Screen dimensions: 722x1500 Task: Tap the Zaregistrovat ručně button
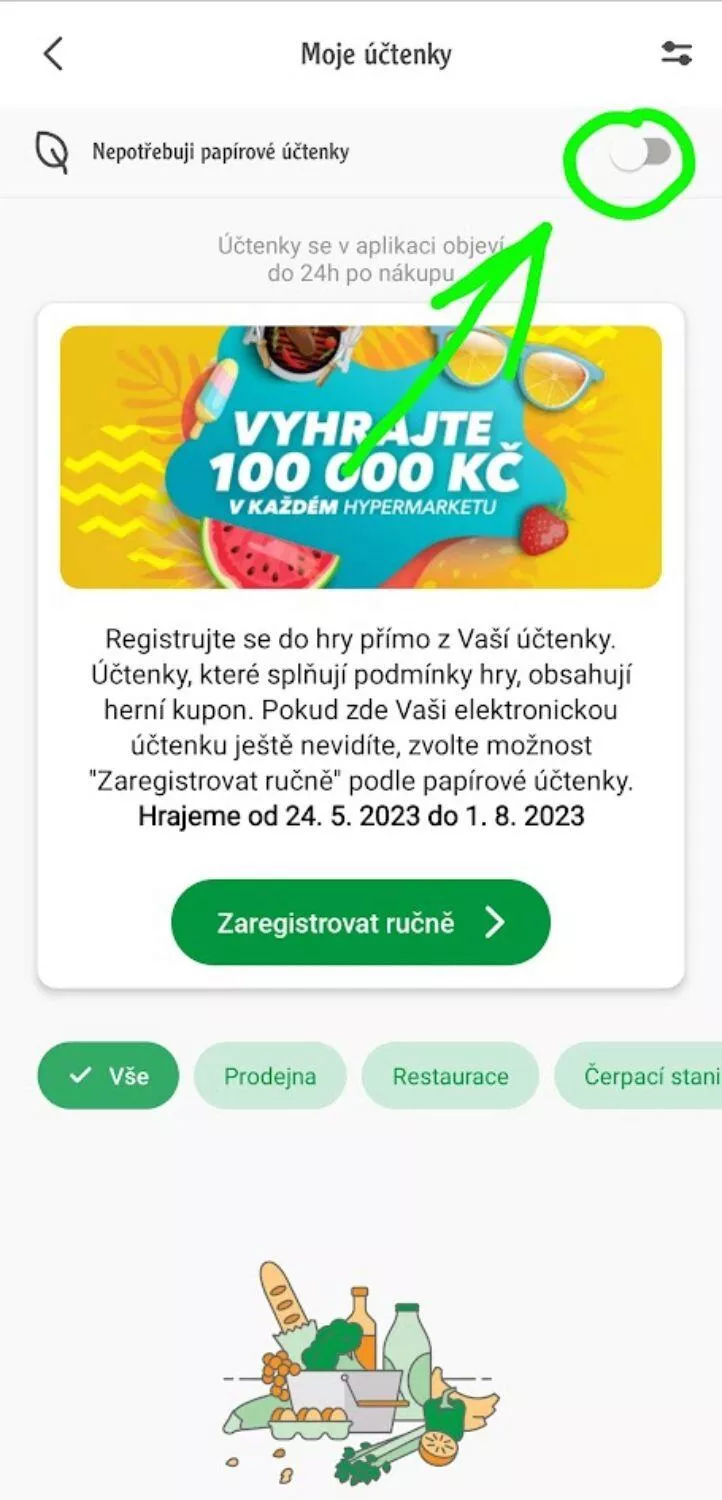(x=361, y=922)
